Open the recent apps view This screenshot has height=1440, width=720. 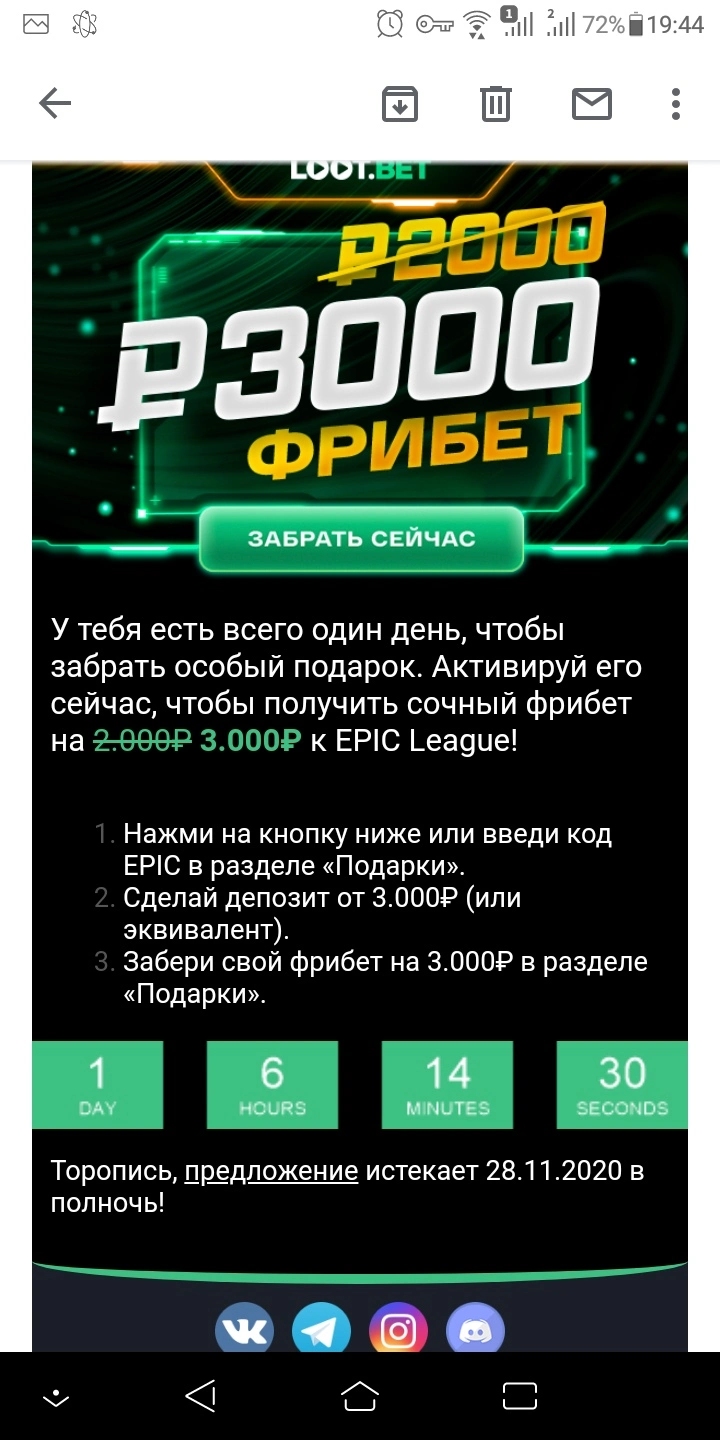(x=520, y=1395)
